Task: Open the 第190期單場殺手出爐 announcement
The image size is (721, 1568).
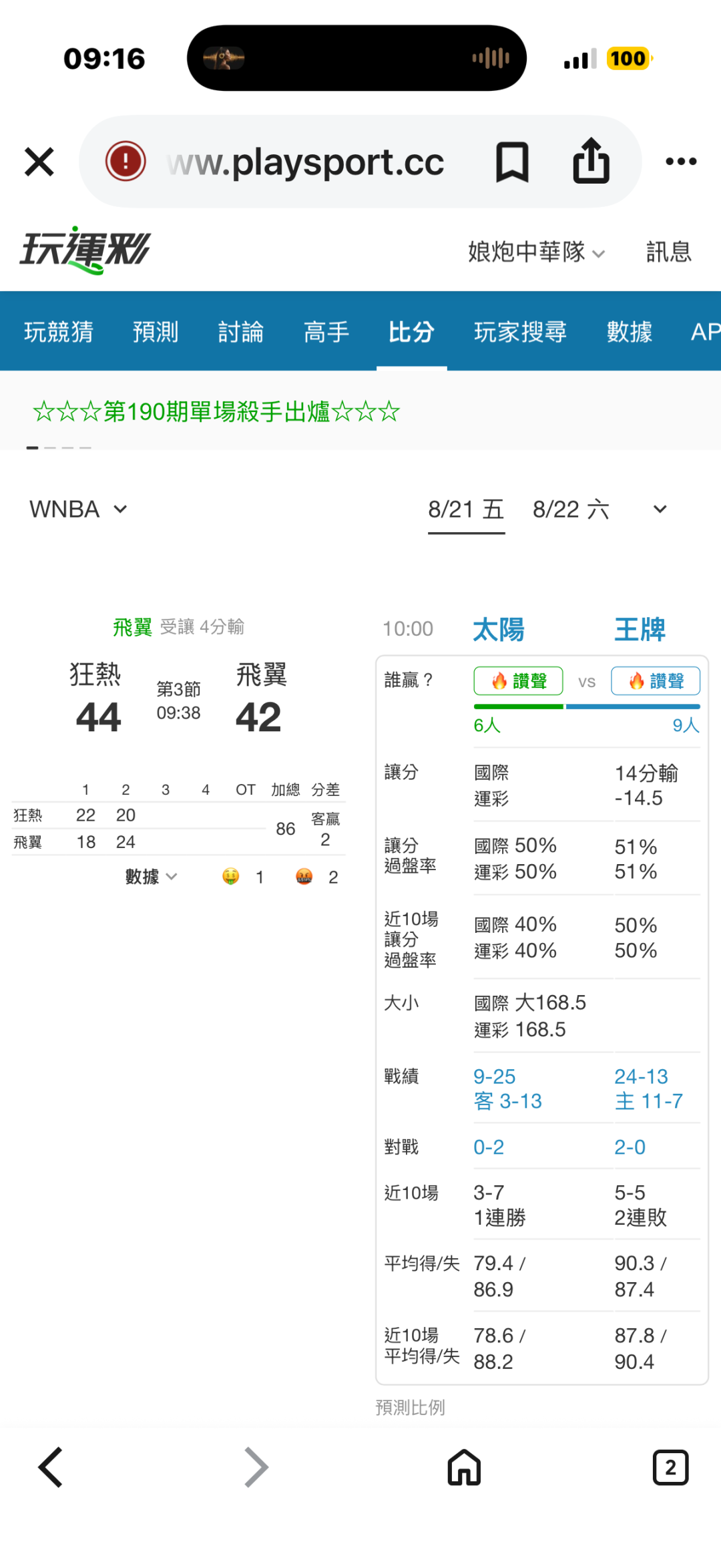Action: click(x=216, y=411)
